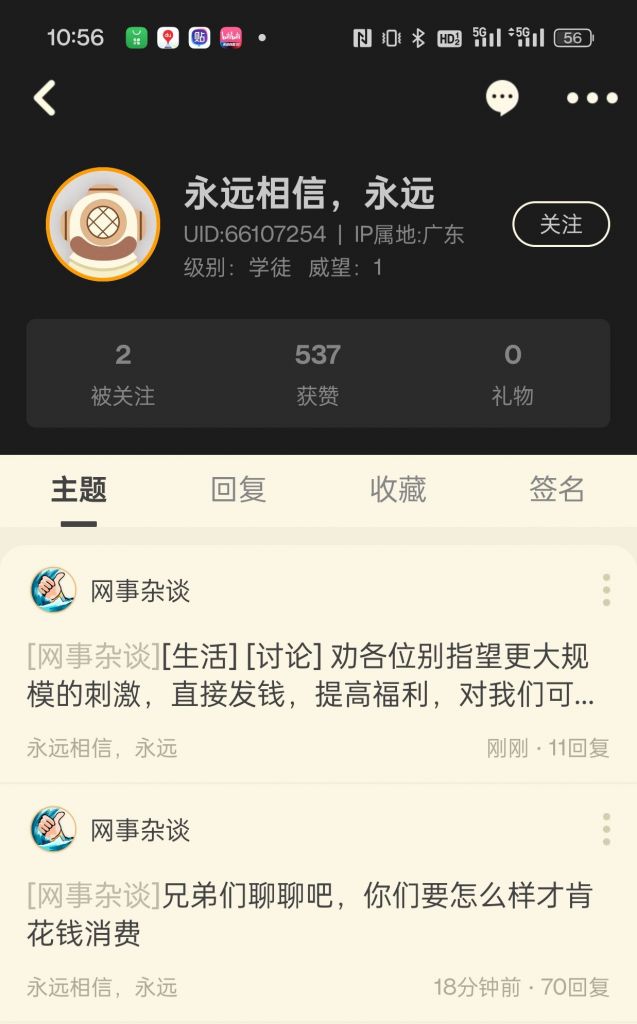
Task: Switch to the 签名 tab
Action: [557, 489]
